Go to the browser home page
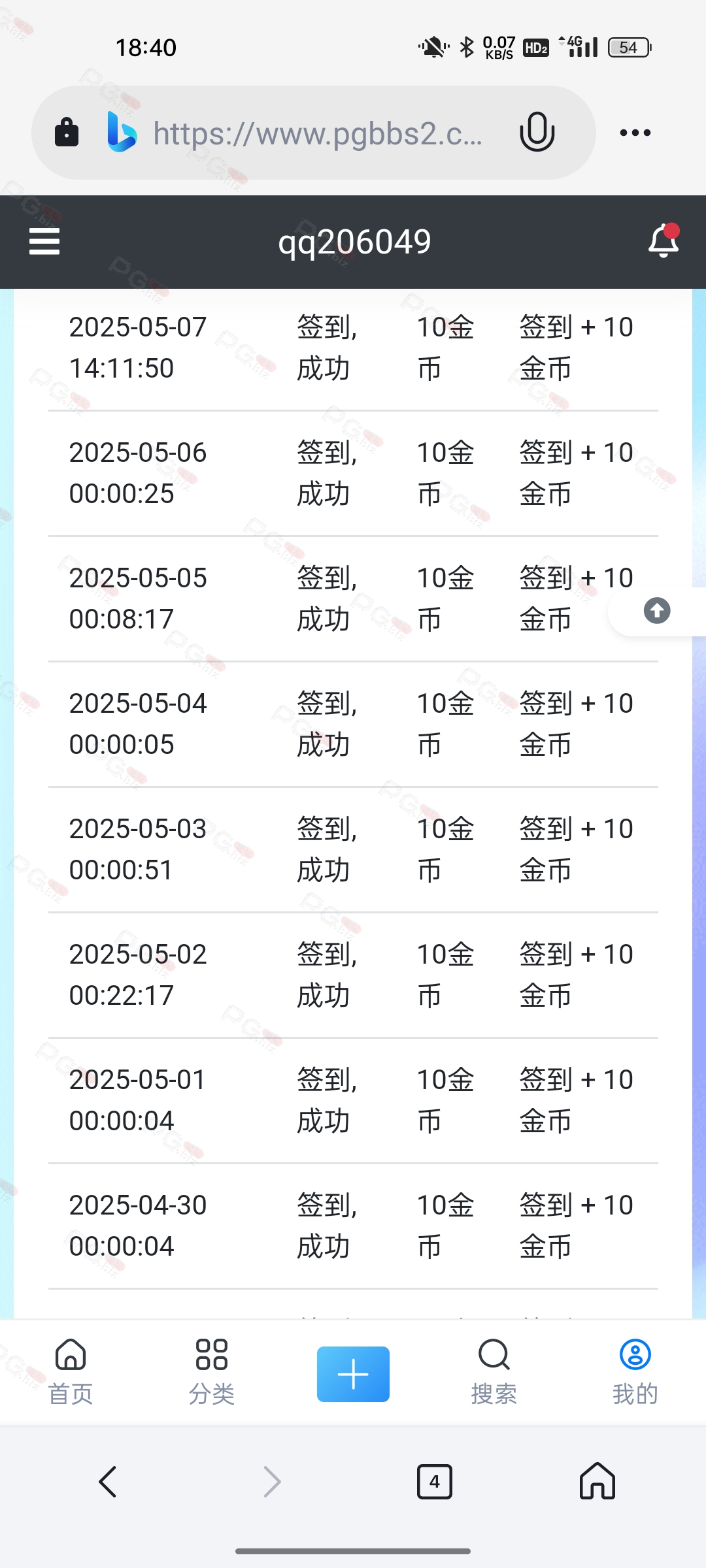 (597, 1480)
